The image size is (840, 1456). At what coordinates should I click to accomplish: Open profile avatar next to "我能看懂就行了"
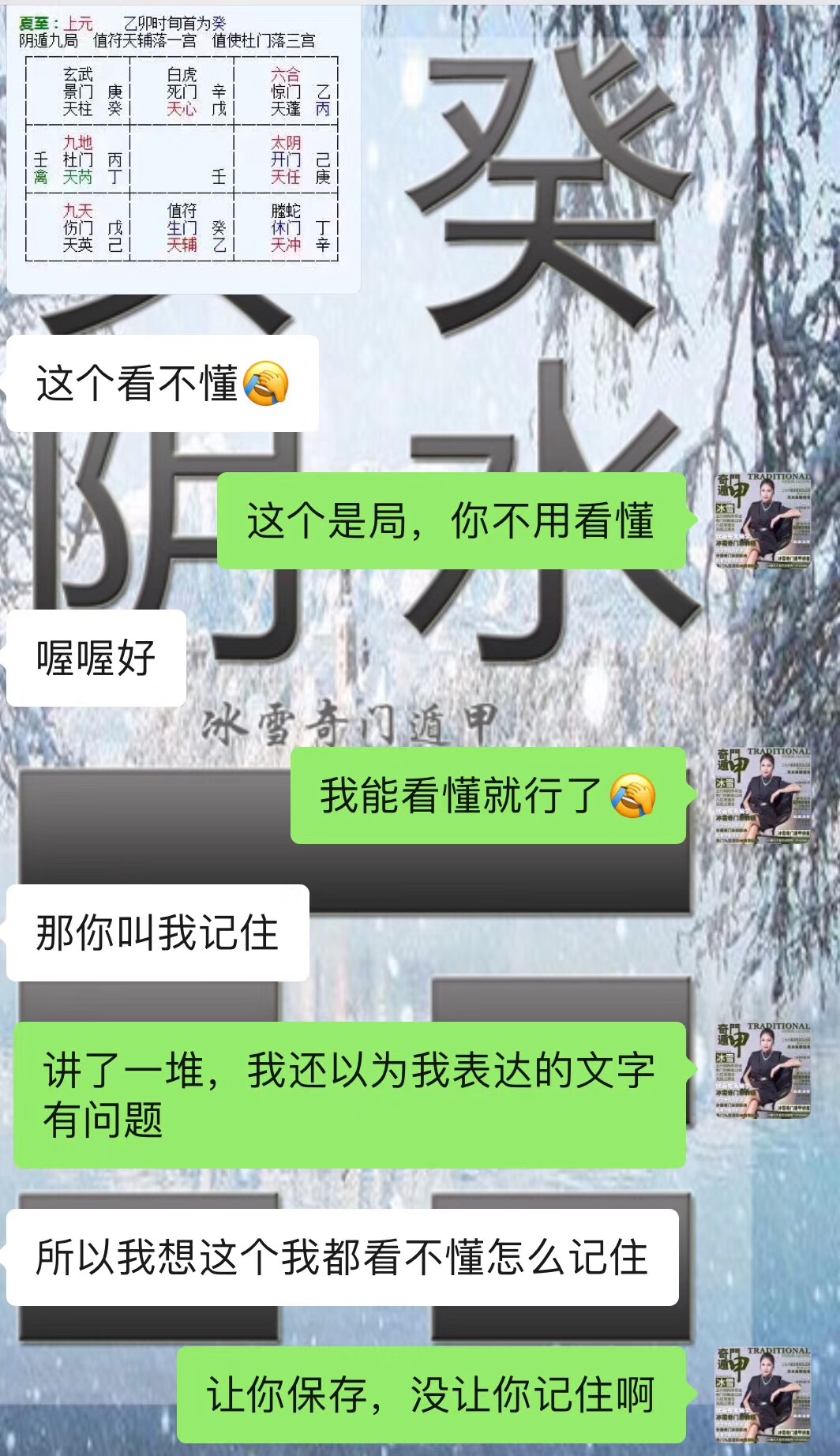tap(763, 796)
